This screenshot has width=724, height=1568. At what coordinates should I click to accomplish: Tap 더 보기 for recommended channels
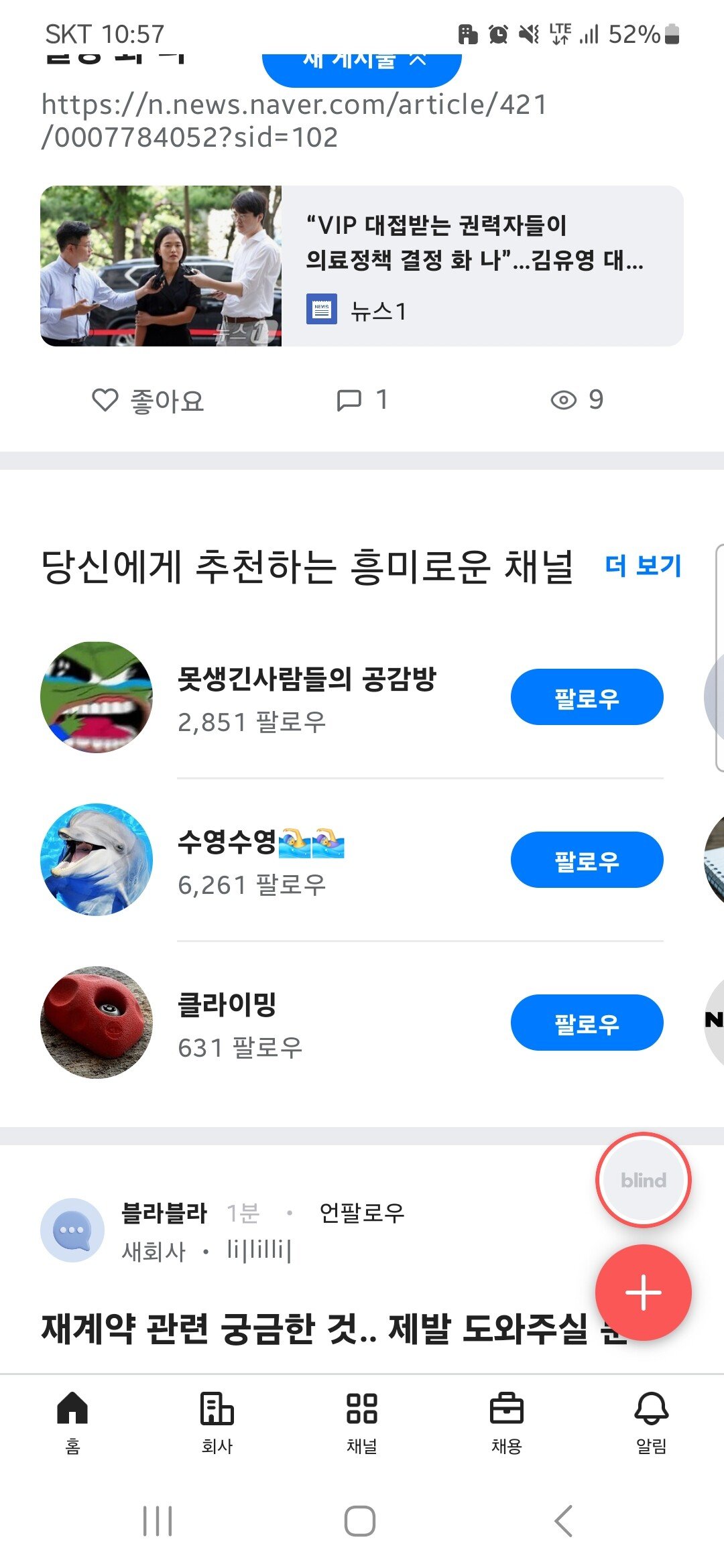tap(642, 566)
